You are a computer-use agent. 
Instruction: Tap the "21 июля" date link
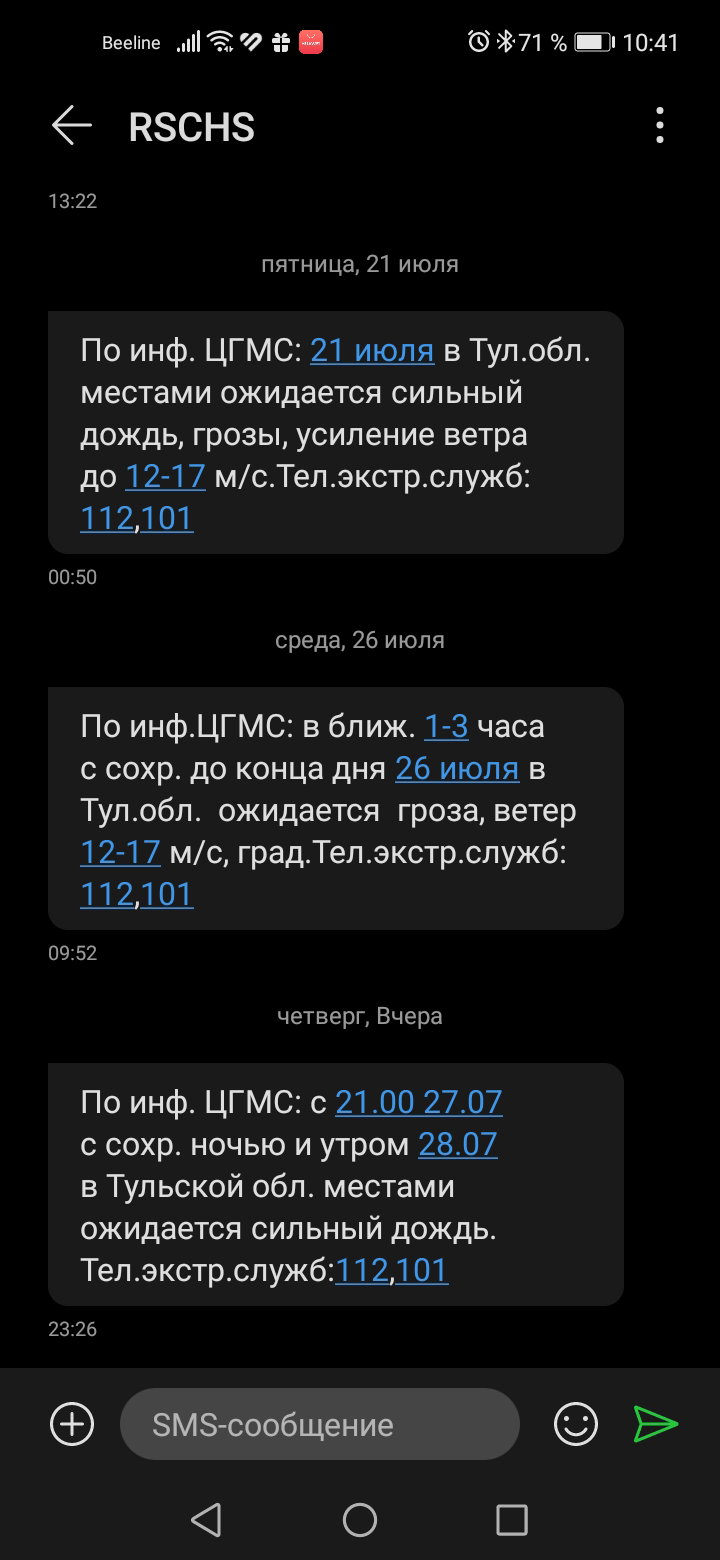click(x=372, y=352)
